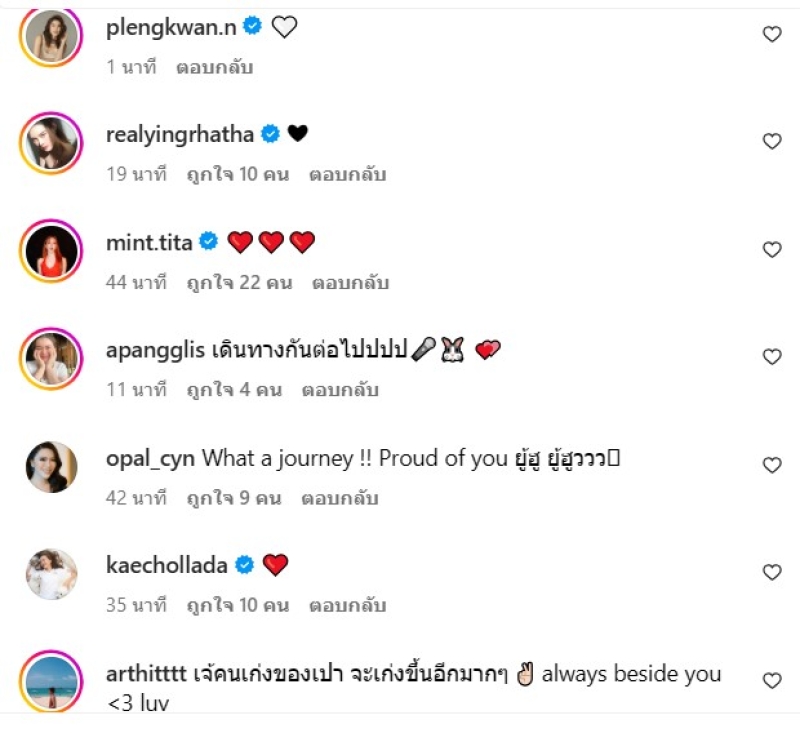Visit apangglis's profile via the username
This screenshot has height=733, width=800.
155,351
